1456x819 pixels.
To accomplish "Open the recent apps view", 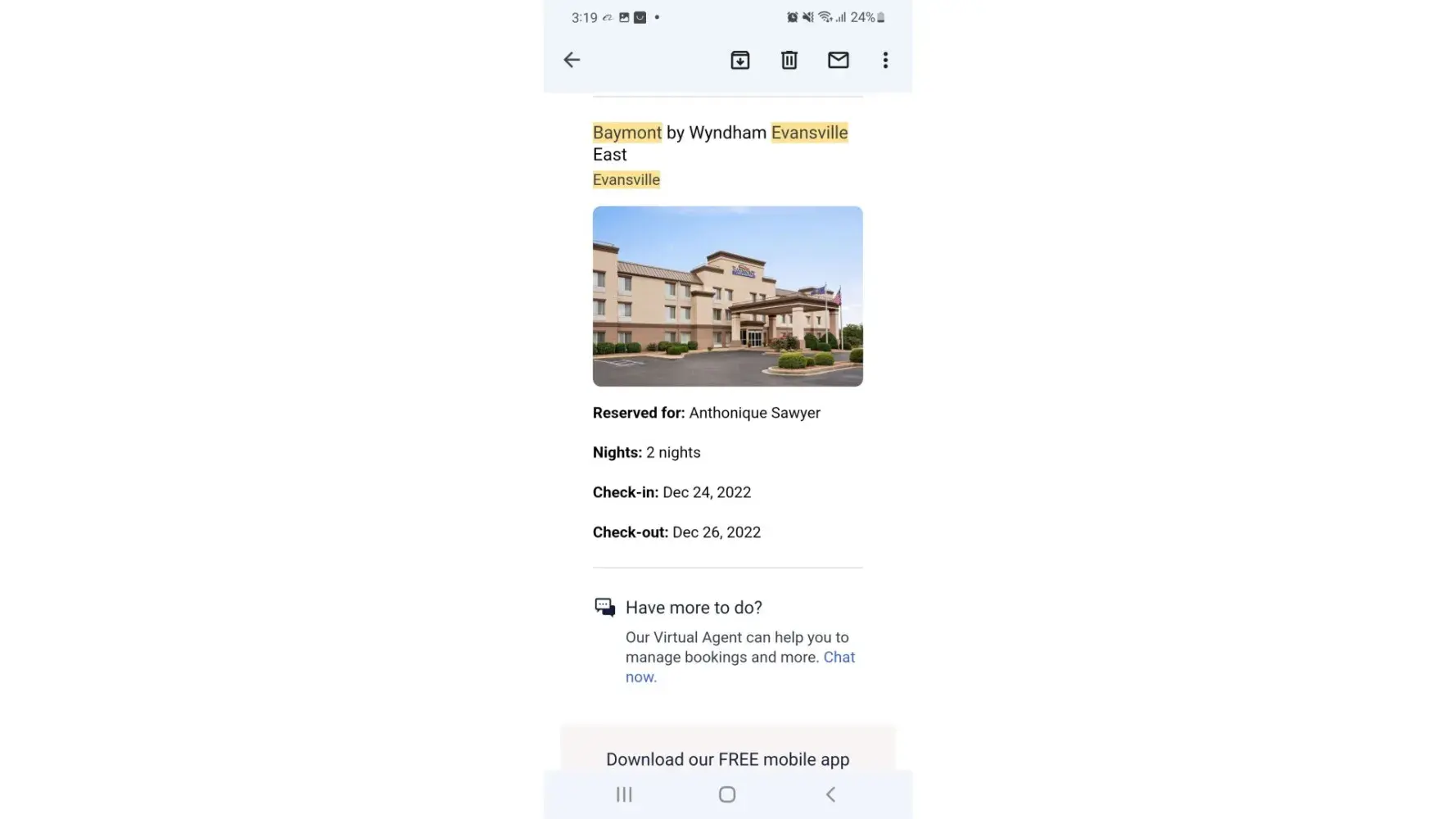I will click(624, 794).
